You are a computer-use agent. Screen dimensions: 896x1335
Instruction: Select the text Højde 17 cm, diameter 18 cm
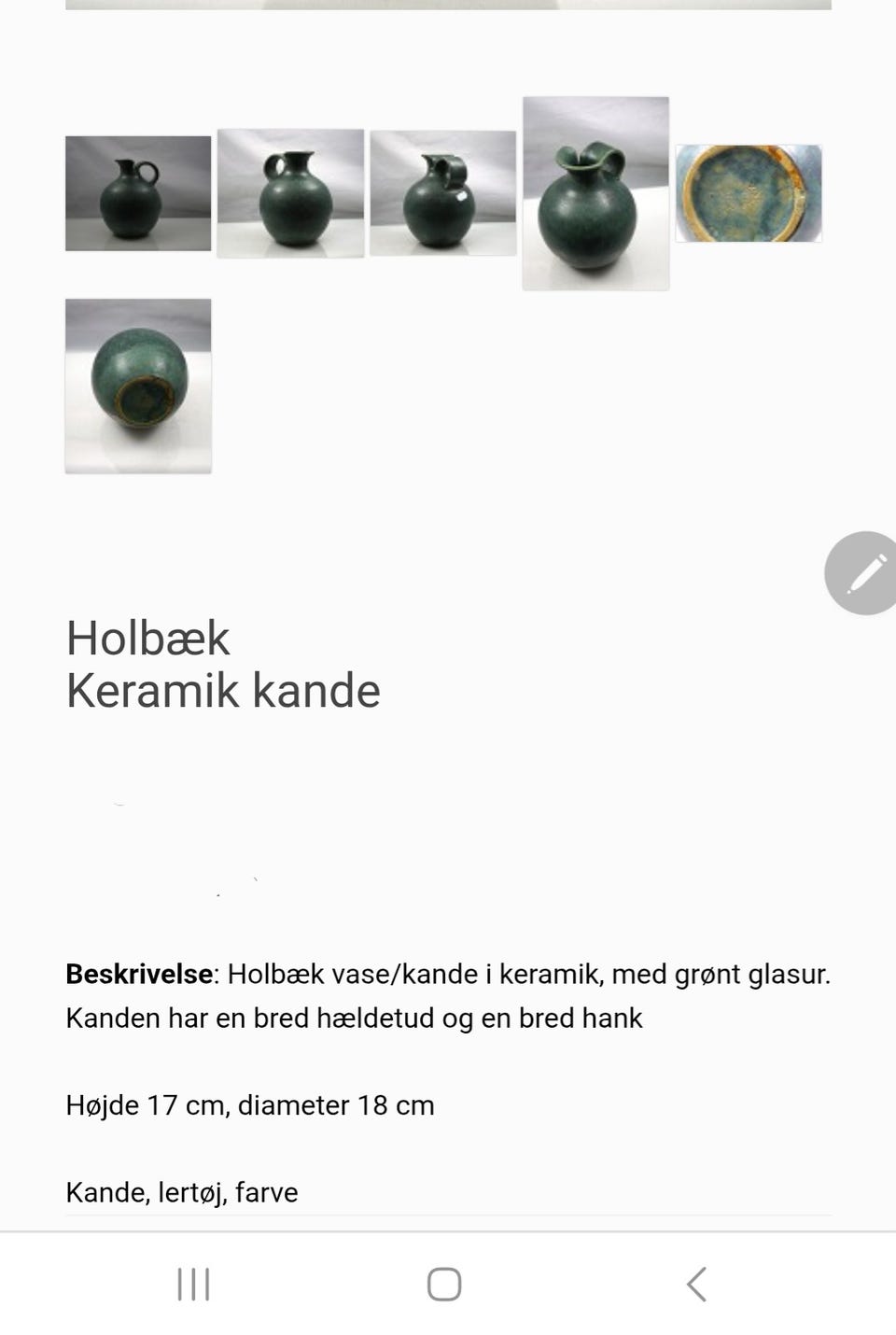click(248, 1105)
